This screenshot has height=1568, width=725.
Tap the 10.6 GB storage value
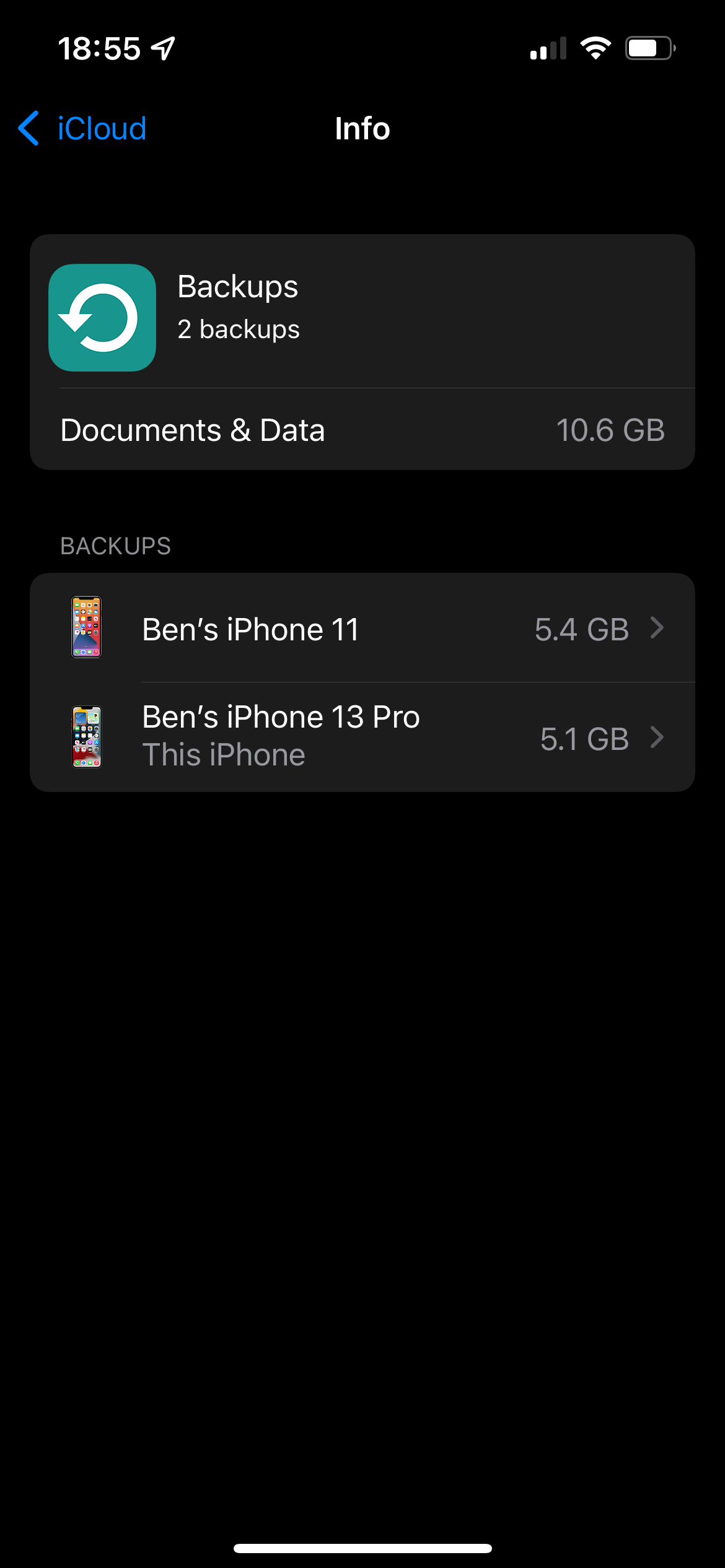610,430
